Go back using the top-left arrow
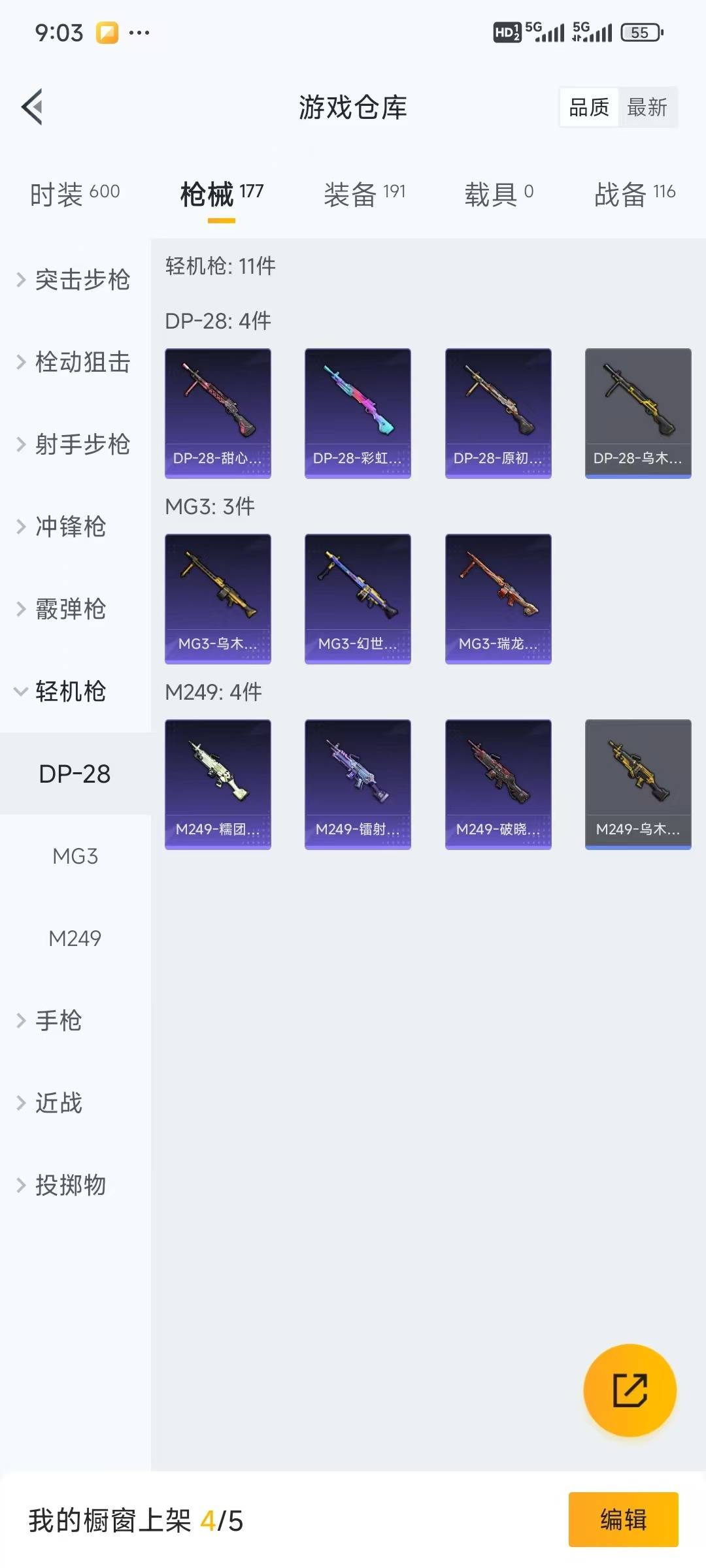 point(33,106)
